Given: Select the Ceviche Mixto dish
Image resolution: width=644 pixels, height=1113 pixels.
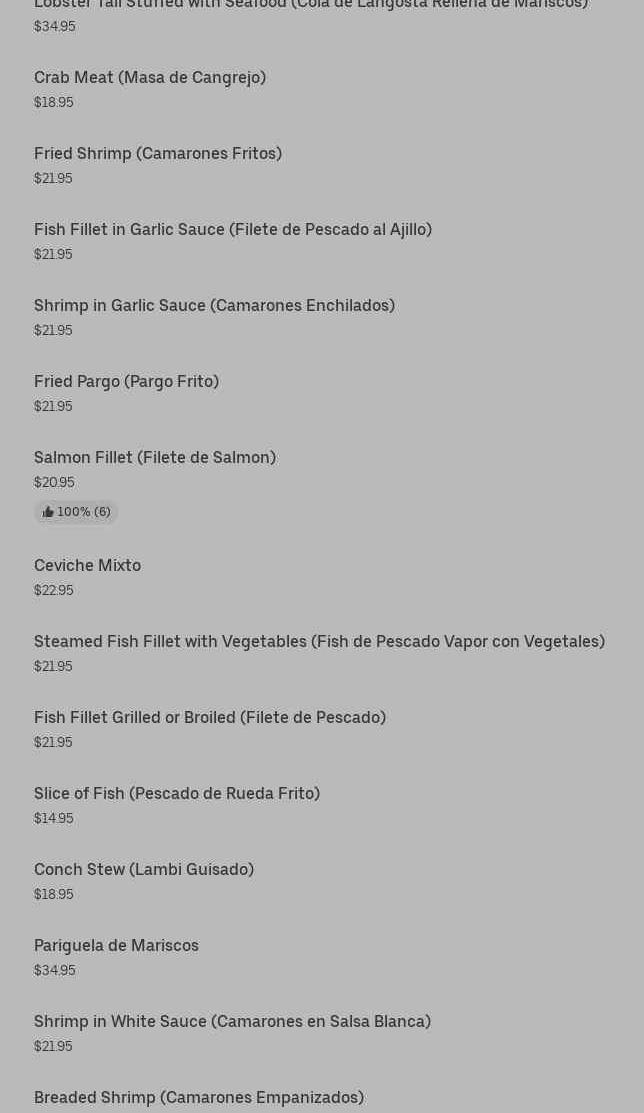Looking at the screenshot, I should coord(87,566).
